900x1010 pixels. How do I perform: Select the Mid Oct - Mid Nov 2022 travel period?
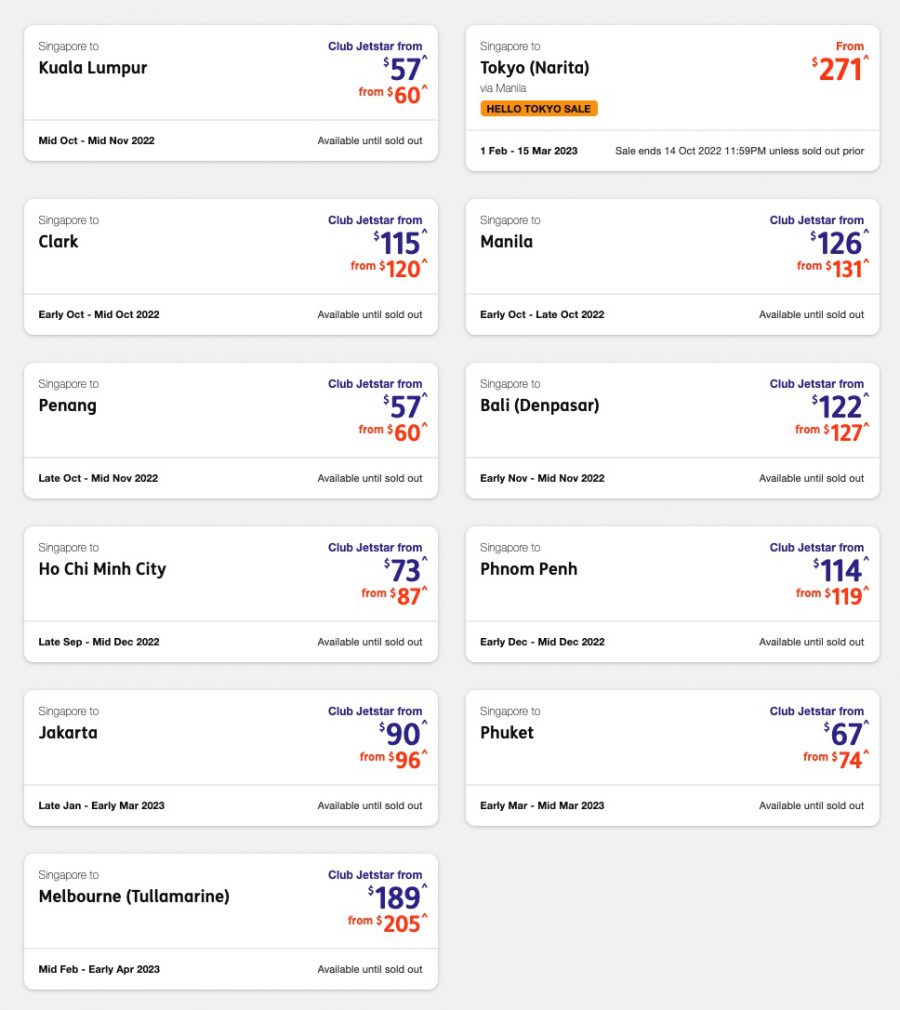95,141
